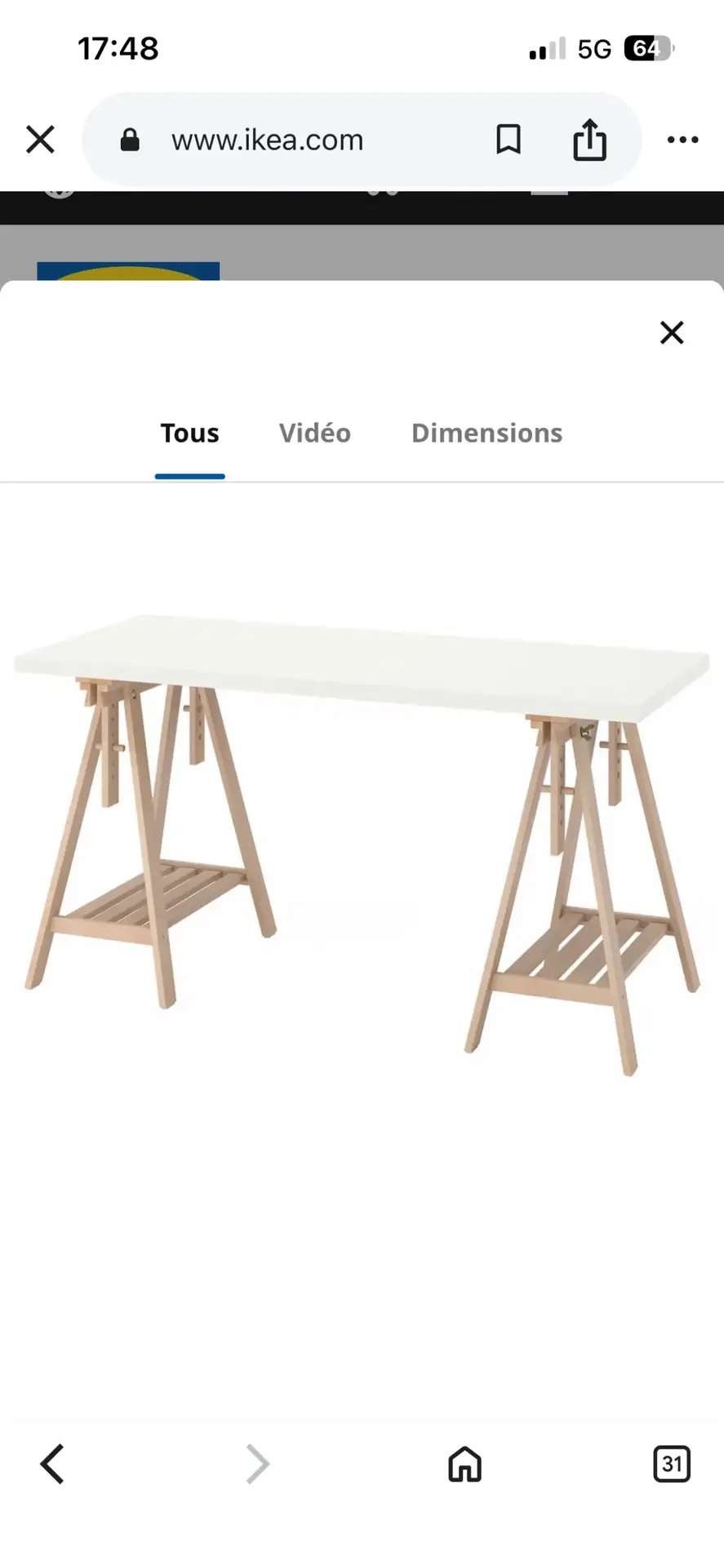724x1568 pixels.
Task: Tap the www.ikea.com address bar
Action: [x=267, y=140]
